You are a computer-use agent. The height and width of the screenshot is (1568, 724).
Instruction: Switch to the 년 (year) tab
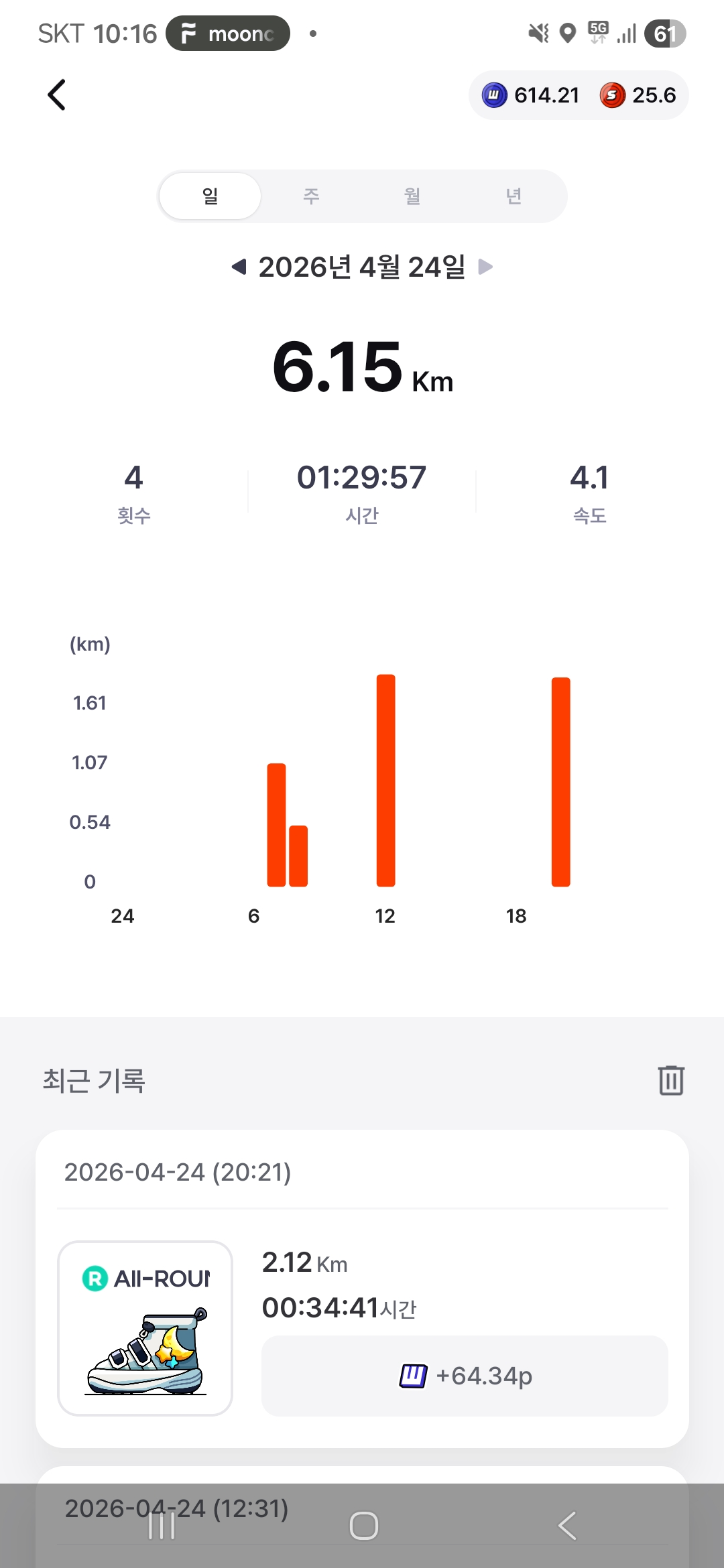click(x=514, y=196)
